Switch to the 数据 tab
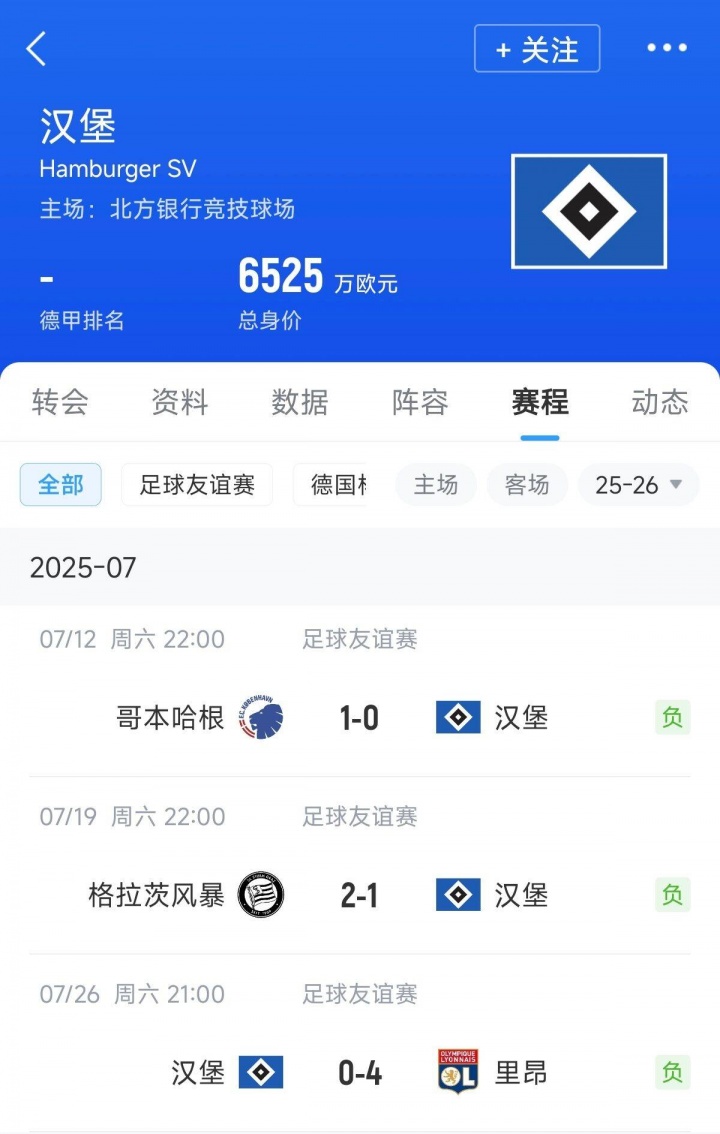The width and height of the screenshot is (720, 1134). pos(300,403)
